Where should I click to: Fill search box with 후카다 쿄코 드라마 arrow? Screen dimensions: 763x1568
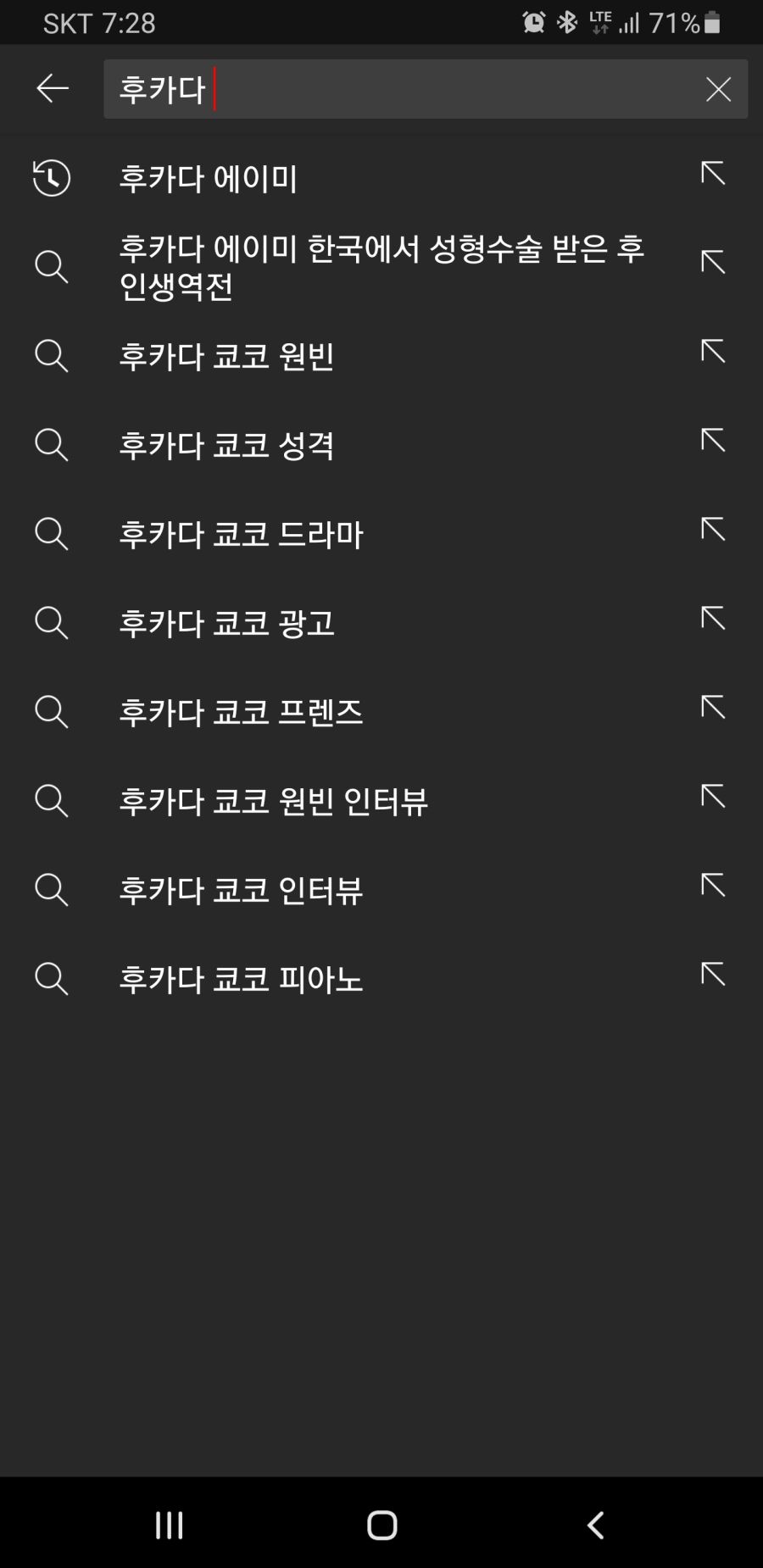click(713, 531)
